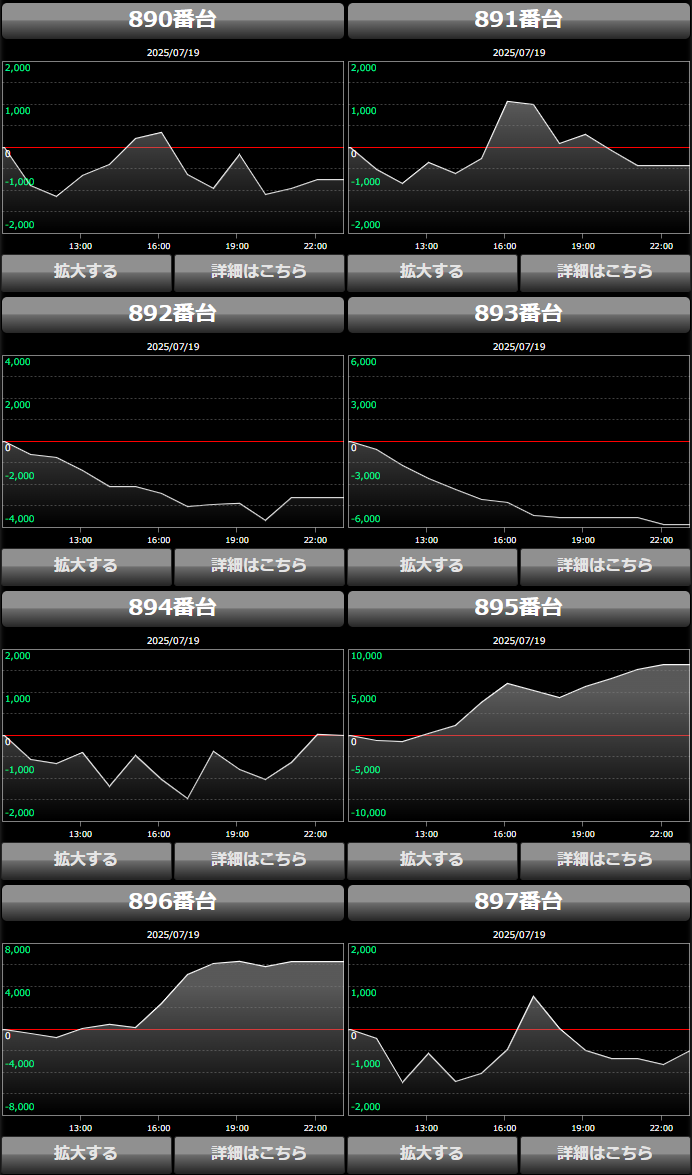
Task: Enlarge the graph for machine 891
Action: (x=432, y=271)
